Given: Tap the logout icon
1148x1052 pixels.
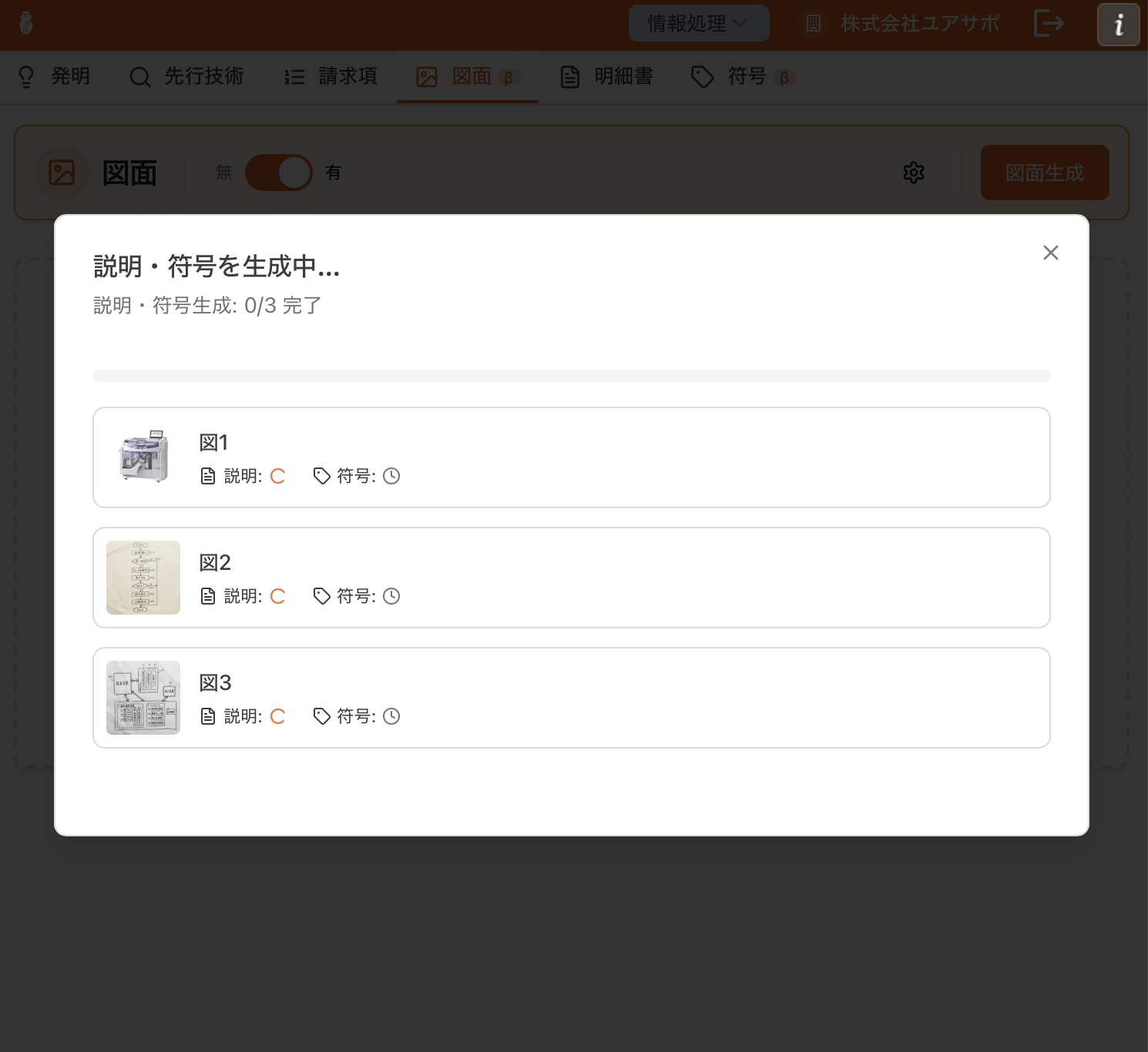Looking at the screenshot, I should (x=1049, y=23).
